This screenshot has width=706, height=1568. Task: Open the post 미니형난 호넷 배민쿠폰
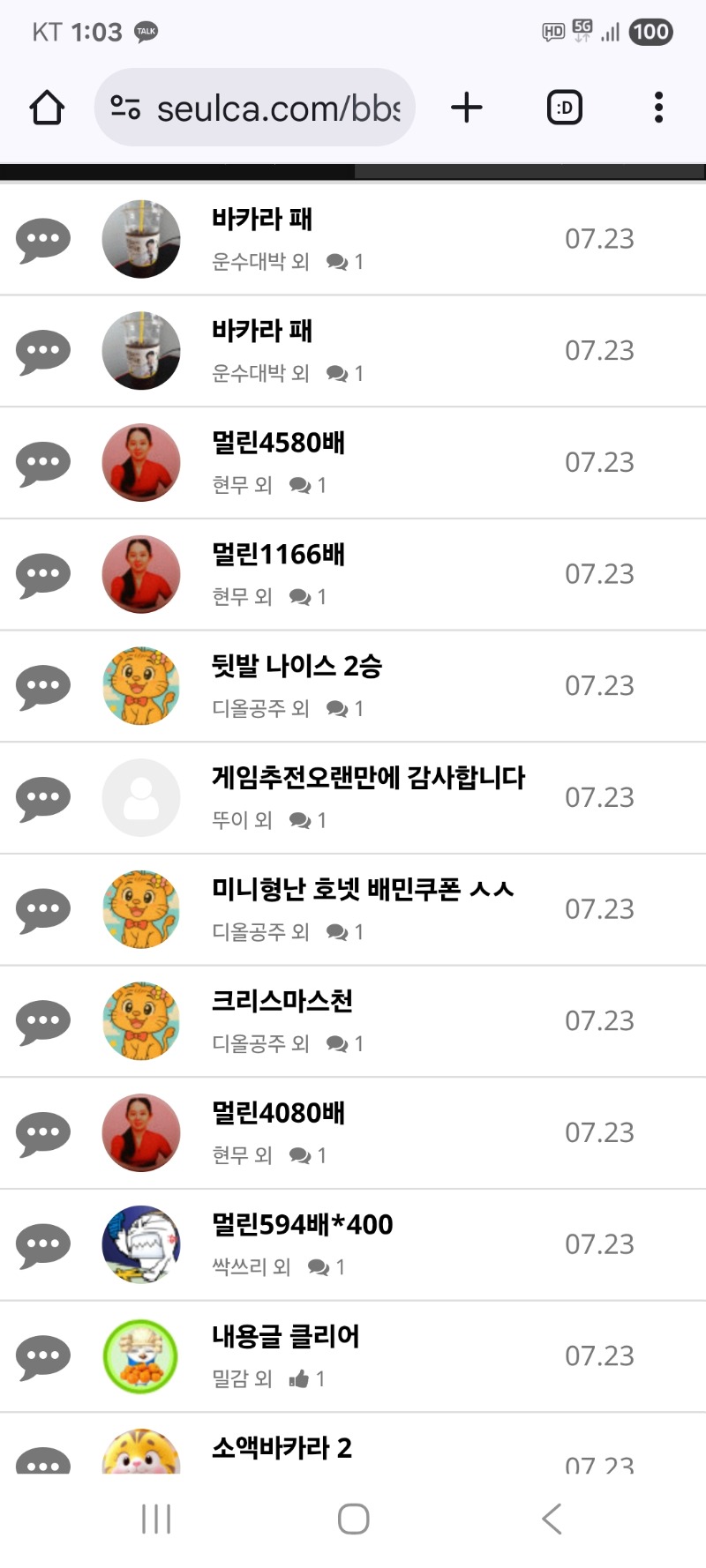point(362,889)
